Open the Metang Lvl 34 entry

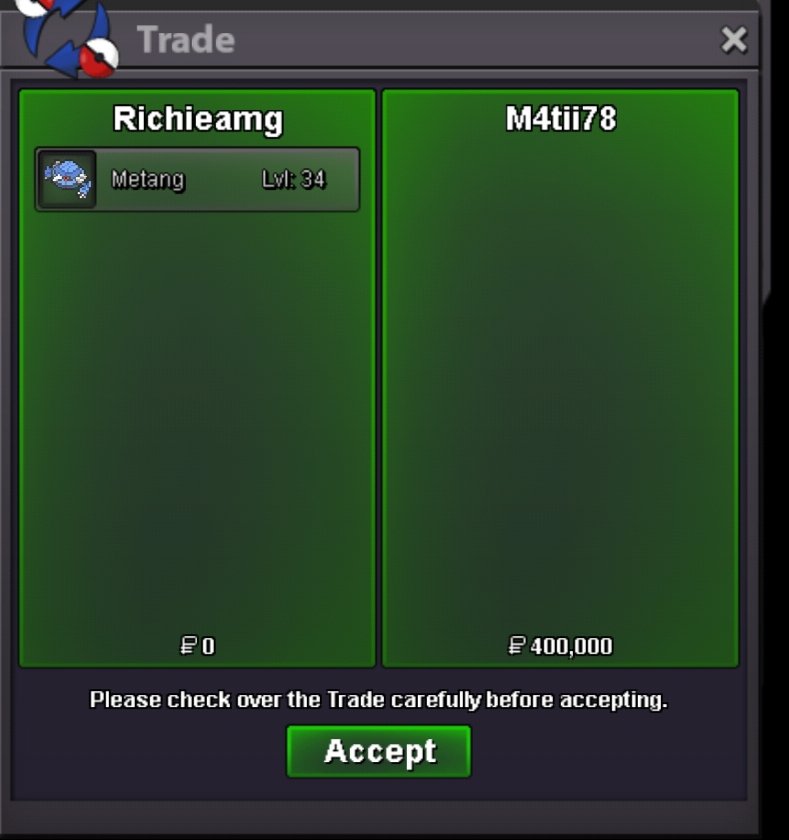(x=197, y=180)
